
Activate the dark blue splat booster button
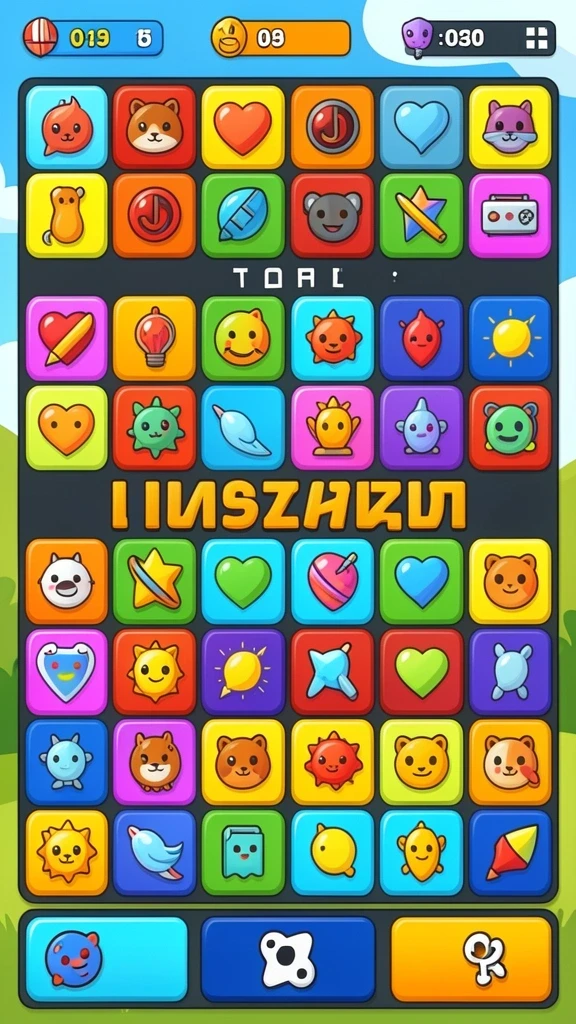(287, 958)
